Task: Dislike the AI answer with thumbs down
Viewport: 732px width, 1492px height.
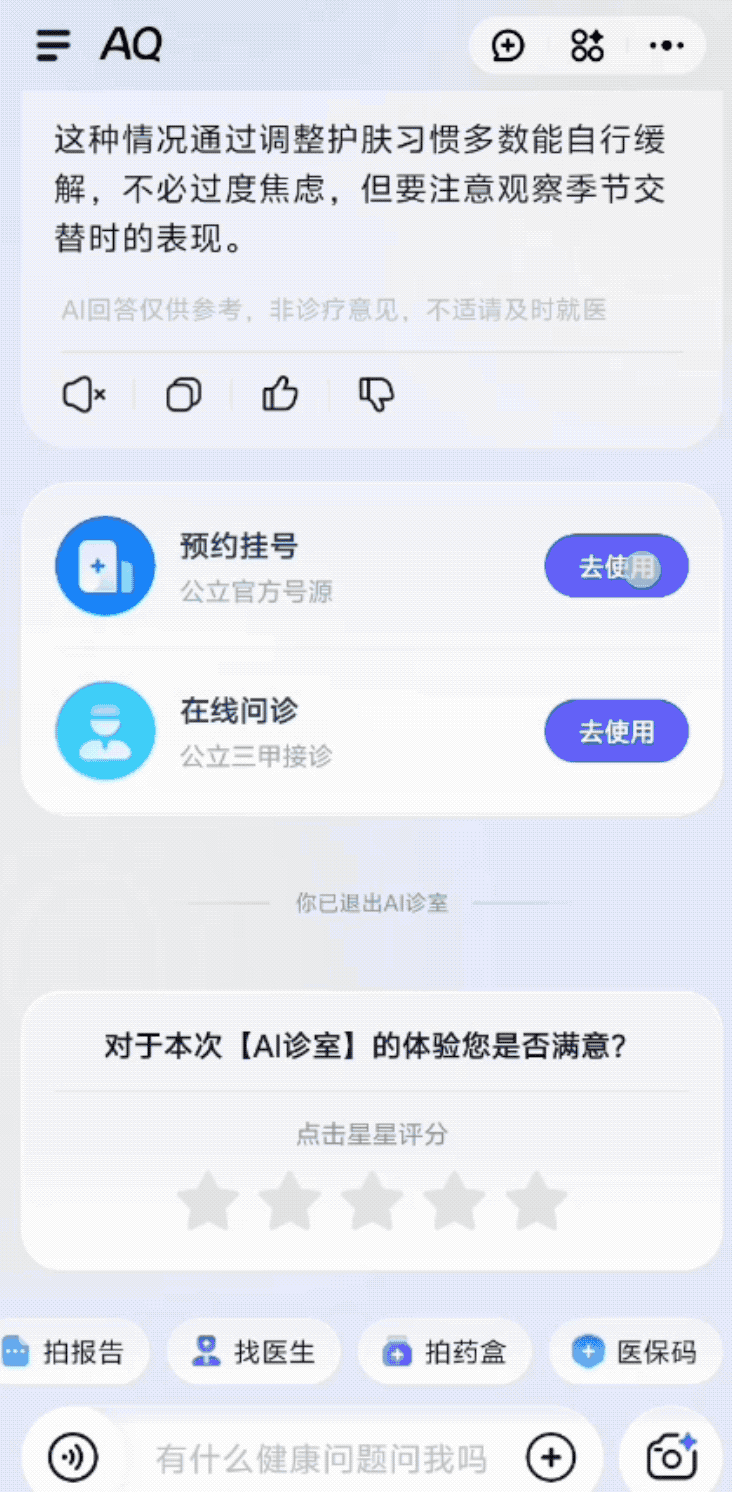Action: (376, 395)
